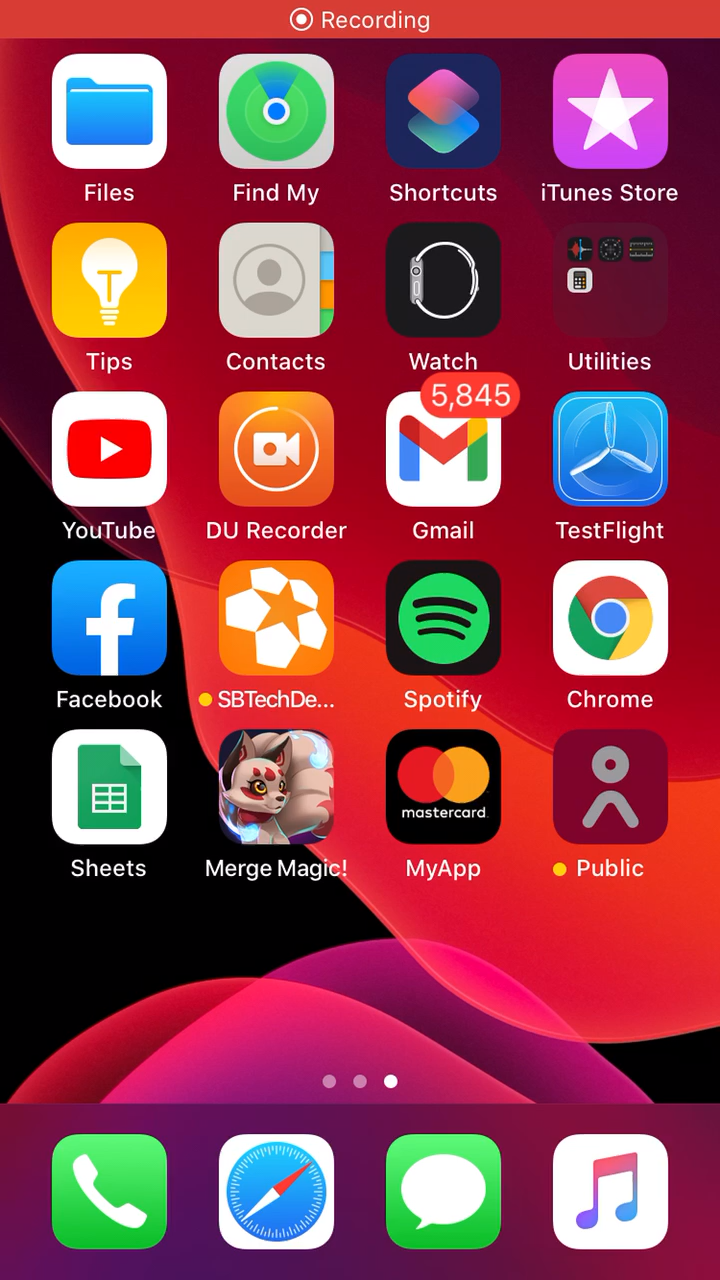Launch Chrome browser
The width and height of the screenshot is (720, 1280).
point(610,618)
